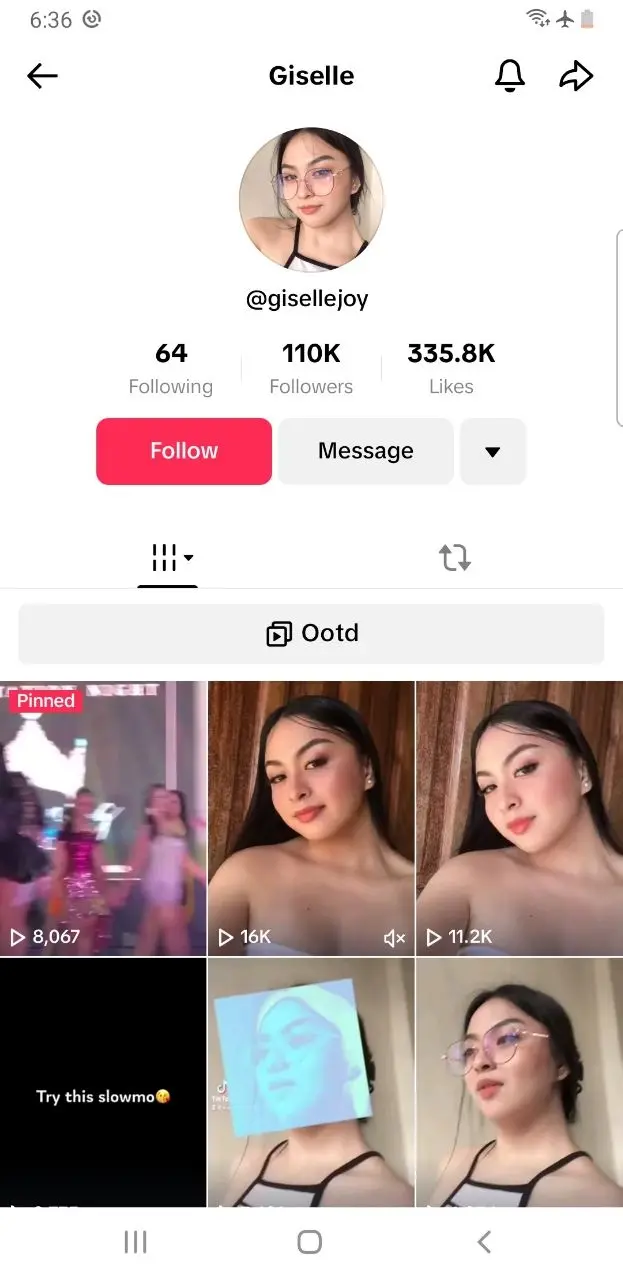Expand suggested accounts with the dropdown arrow
Viewport: 623px width, 1280px height.
click(492, 451)
